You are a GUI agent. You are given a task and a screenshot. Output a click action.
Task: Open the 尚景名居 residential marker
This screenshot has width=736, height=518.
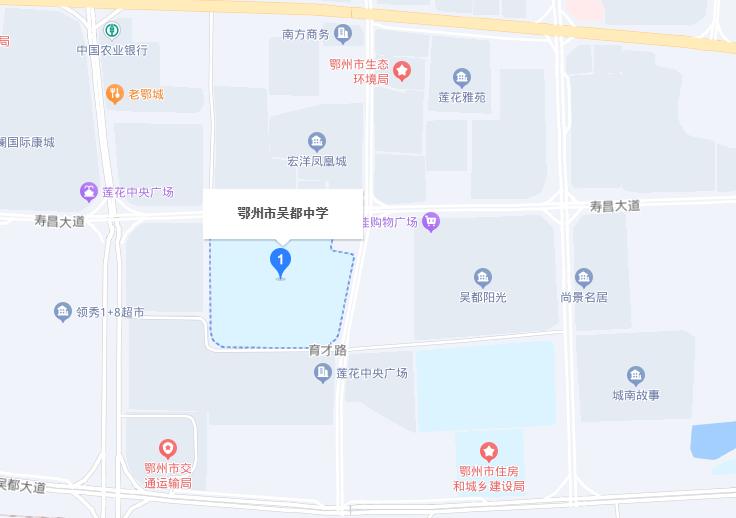[584, 278]
